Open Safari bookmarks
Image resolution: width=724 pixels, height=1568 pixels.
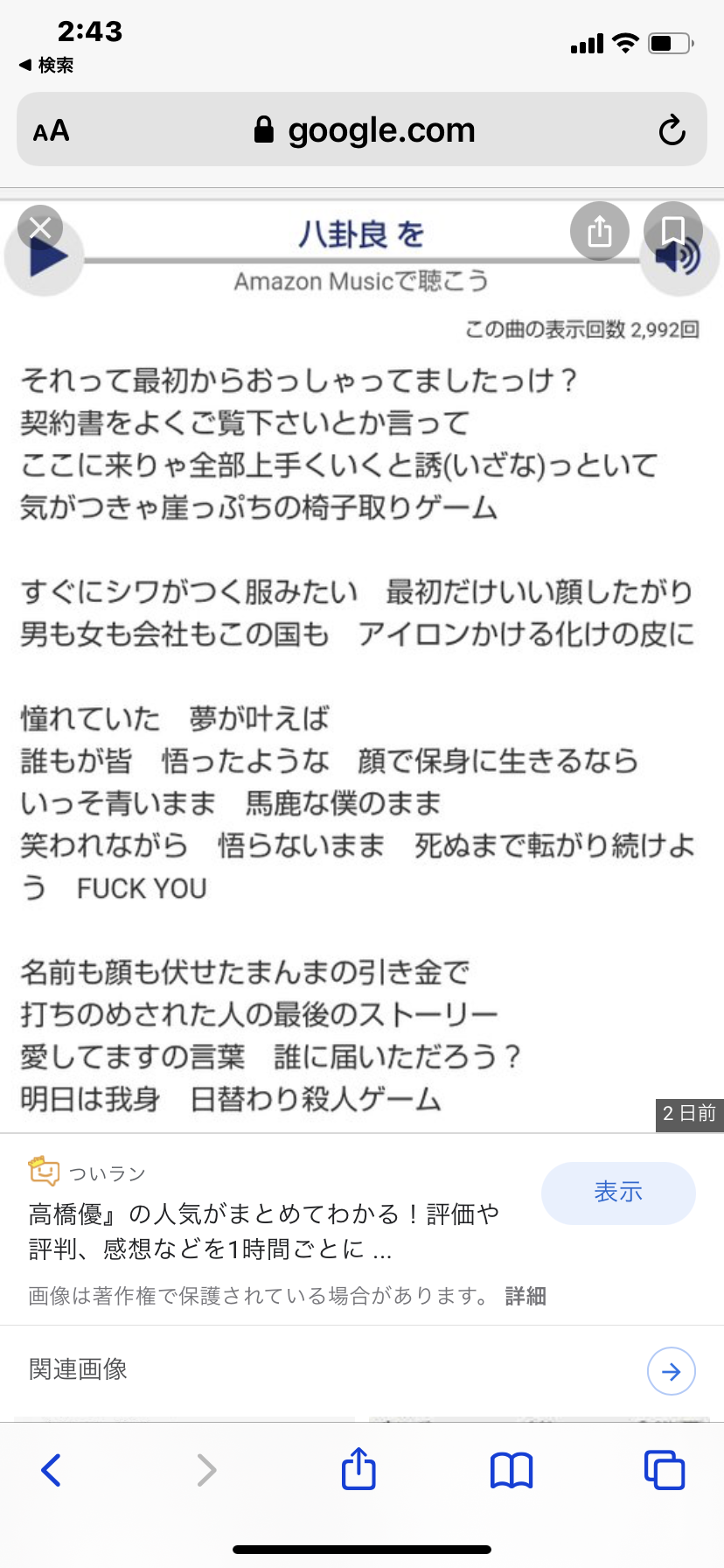tap(512, 1470)
